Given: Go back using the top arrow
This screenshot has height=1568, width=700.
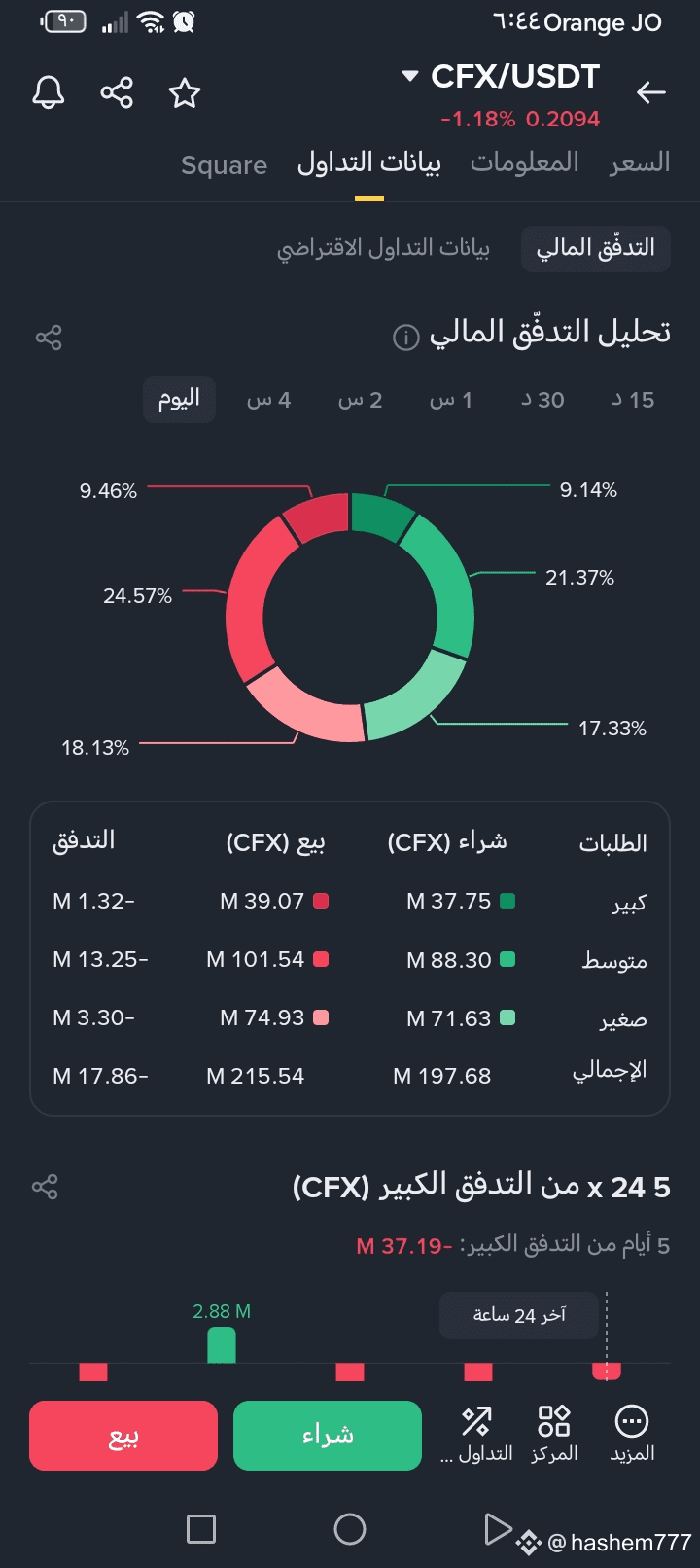Looking at the screenshot, I should (x=650, y=92).
